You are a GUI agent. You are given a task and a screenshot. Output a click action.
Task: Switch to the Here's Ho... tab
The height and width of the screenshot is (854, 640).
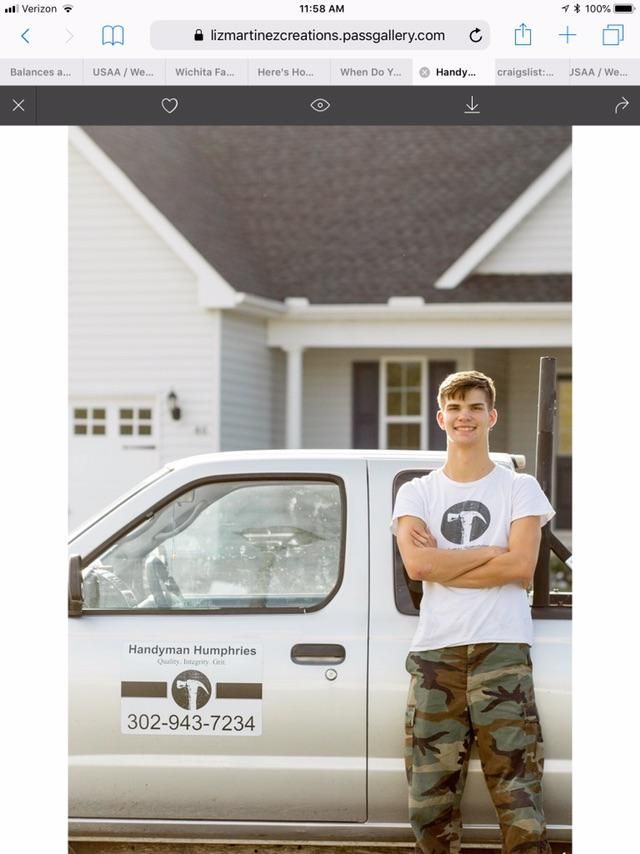coord(286,72)
